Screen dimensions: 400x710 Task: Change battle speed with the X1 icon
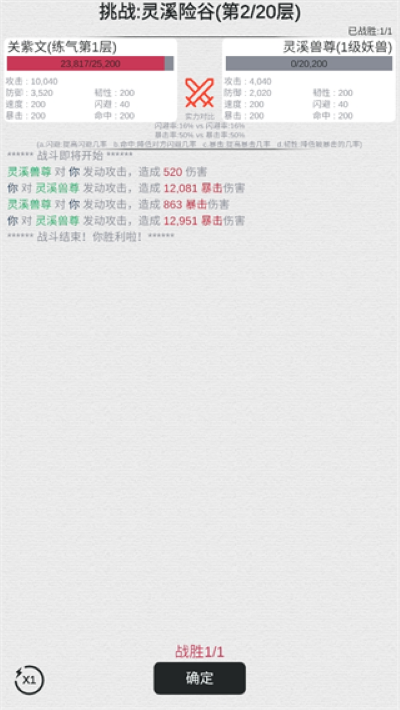(x=29, y=680)
